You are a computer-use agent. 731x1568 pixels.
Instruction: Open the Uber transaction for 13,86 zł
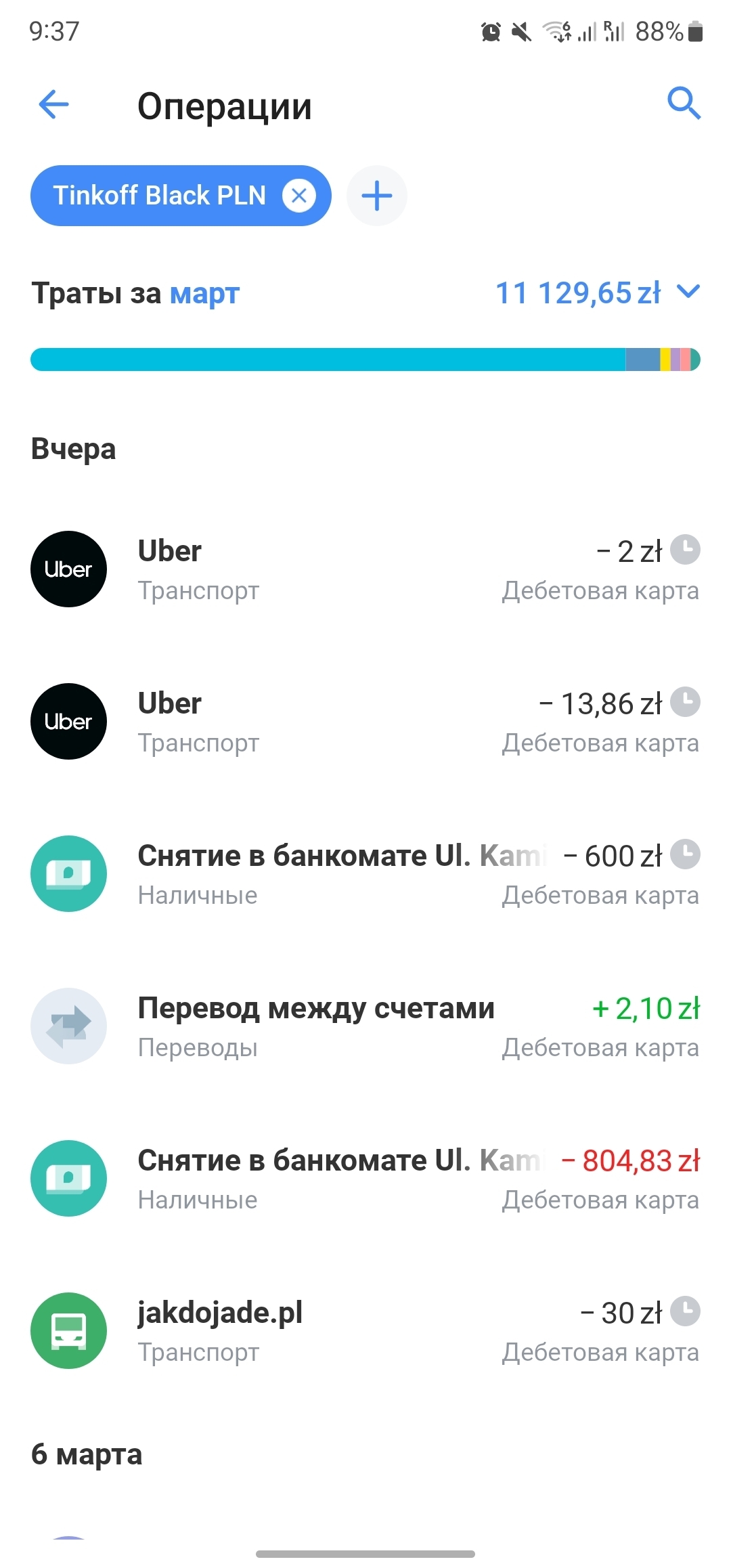pos(365,722)
